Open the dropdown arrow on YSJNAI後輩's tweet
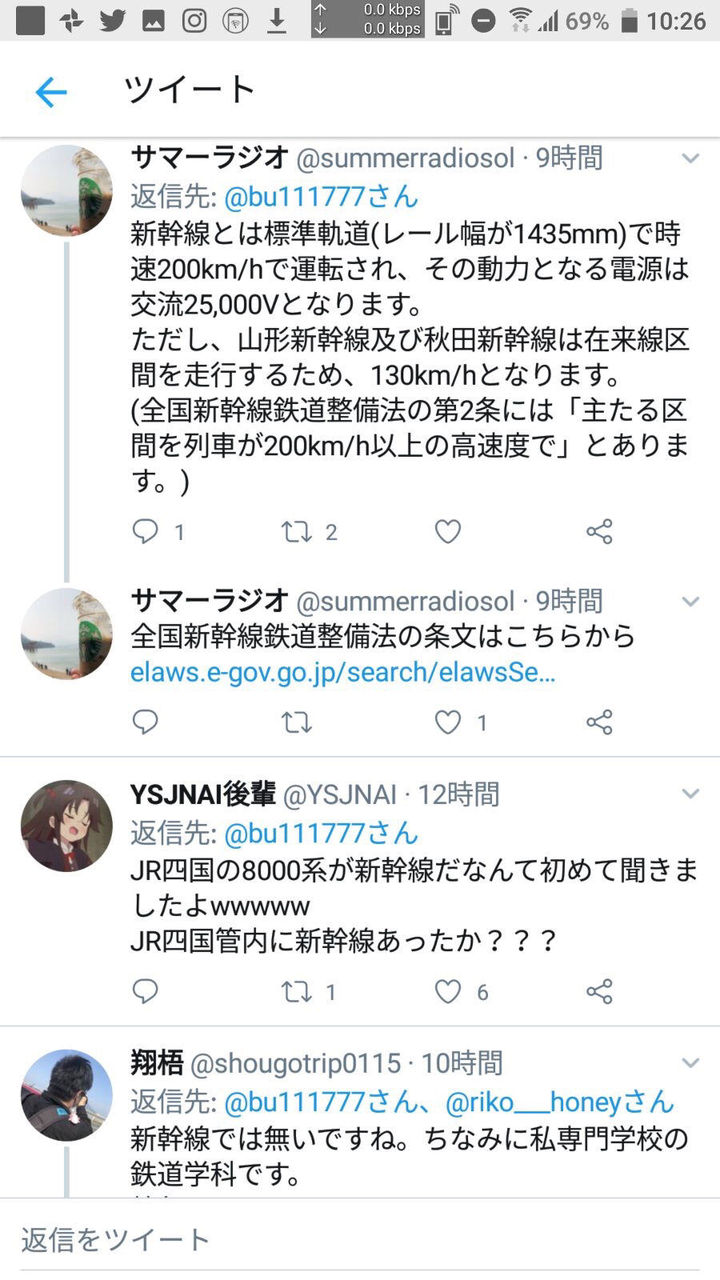This screenshot has height=1280, width=720. (690, 794)
